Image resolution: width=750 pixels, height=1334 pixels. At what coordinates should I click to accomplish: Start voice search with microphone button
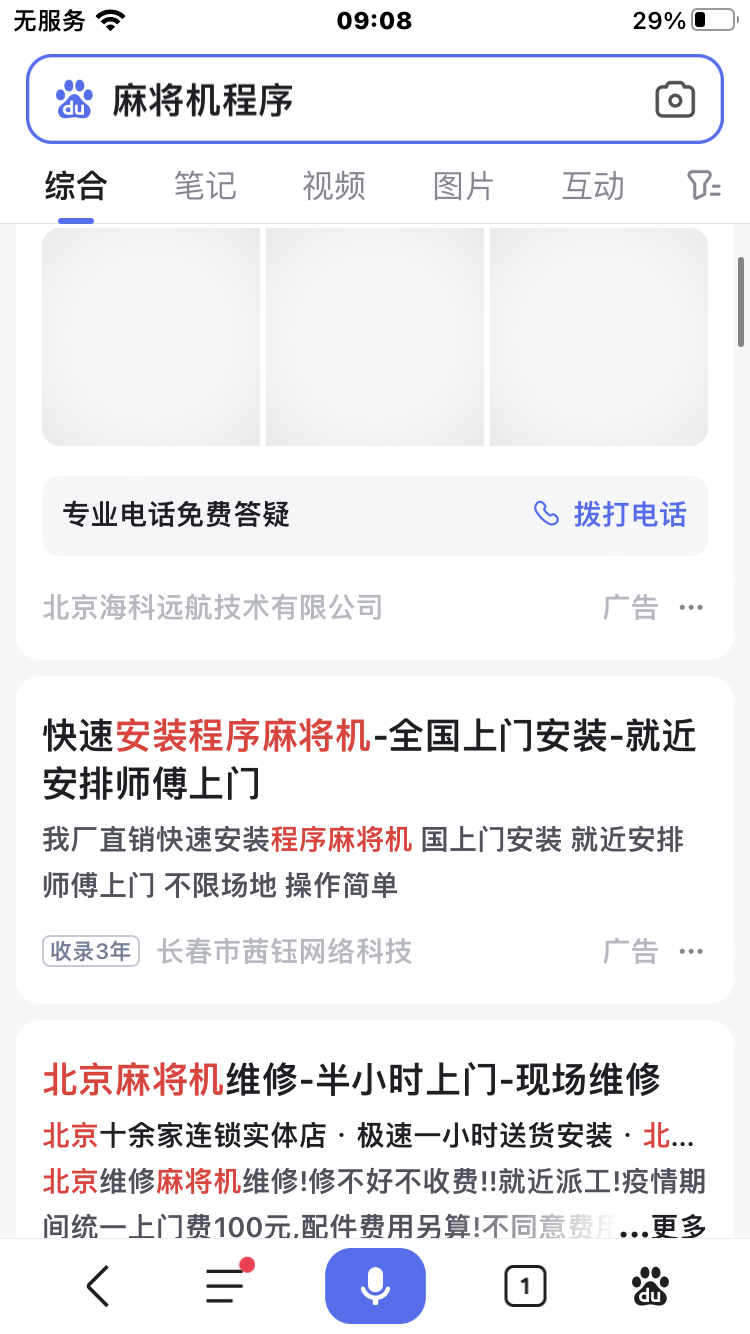point(375,1286)
